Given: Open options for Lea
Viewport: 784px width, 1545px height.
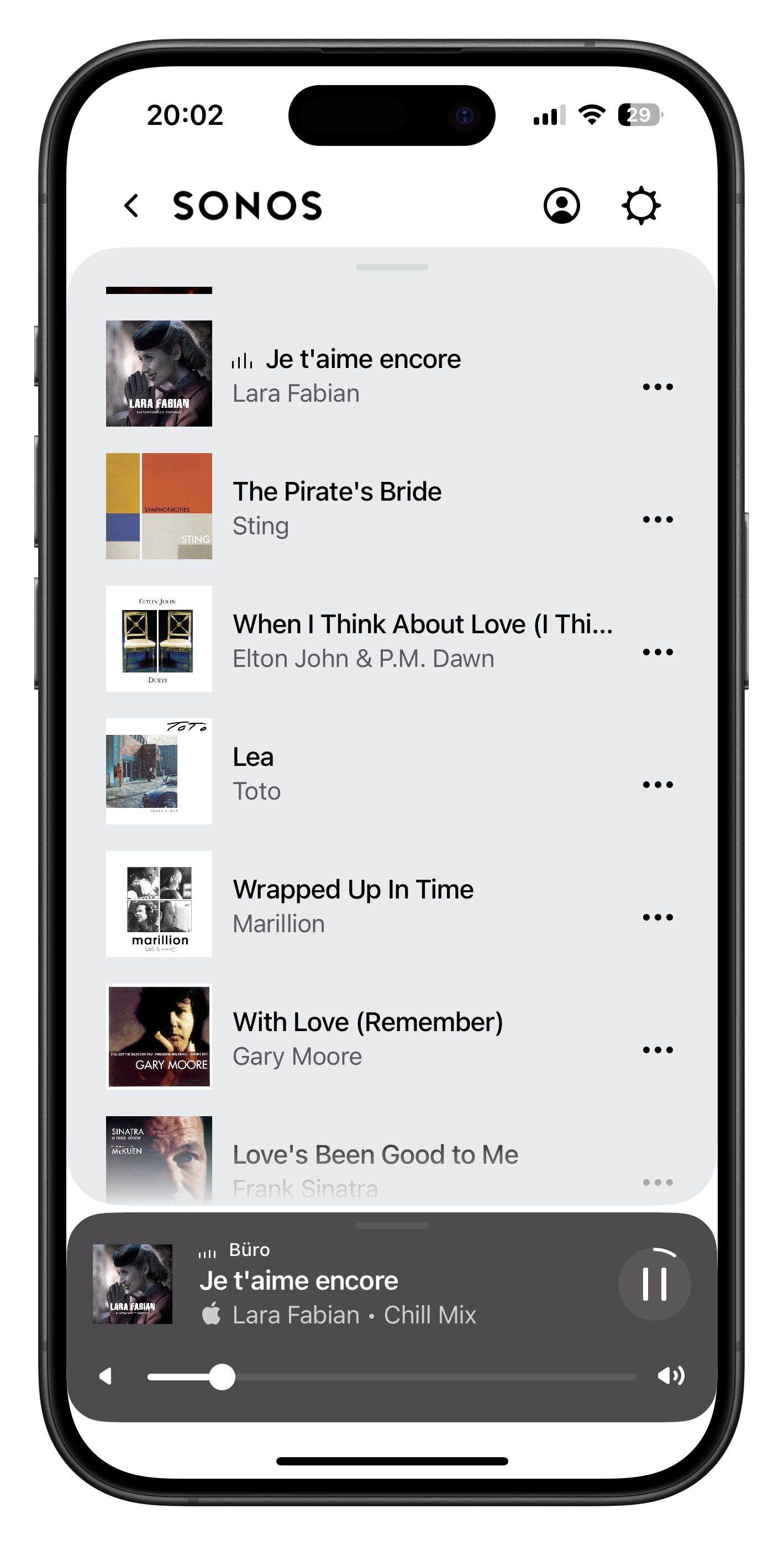Looking at the screenshot, I should [x=657, y=785].
